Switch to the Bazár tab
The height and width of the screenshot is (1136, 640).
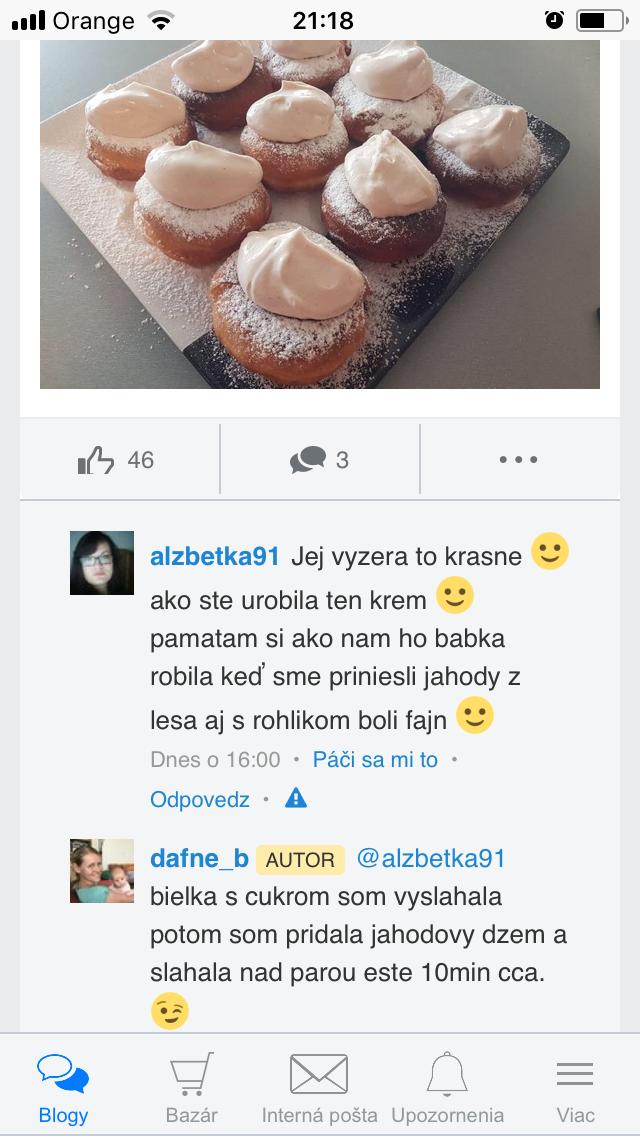pos(191,1088)
